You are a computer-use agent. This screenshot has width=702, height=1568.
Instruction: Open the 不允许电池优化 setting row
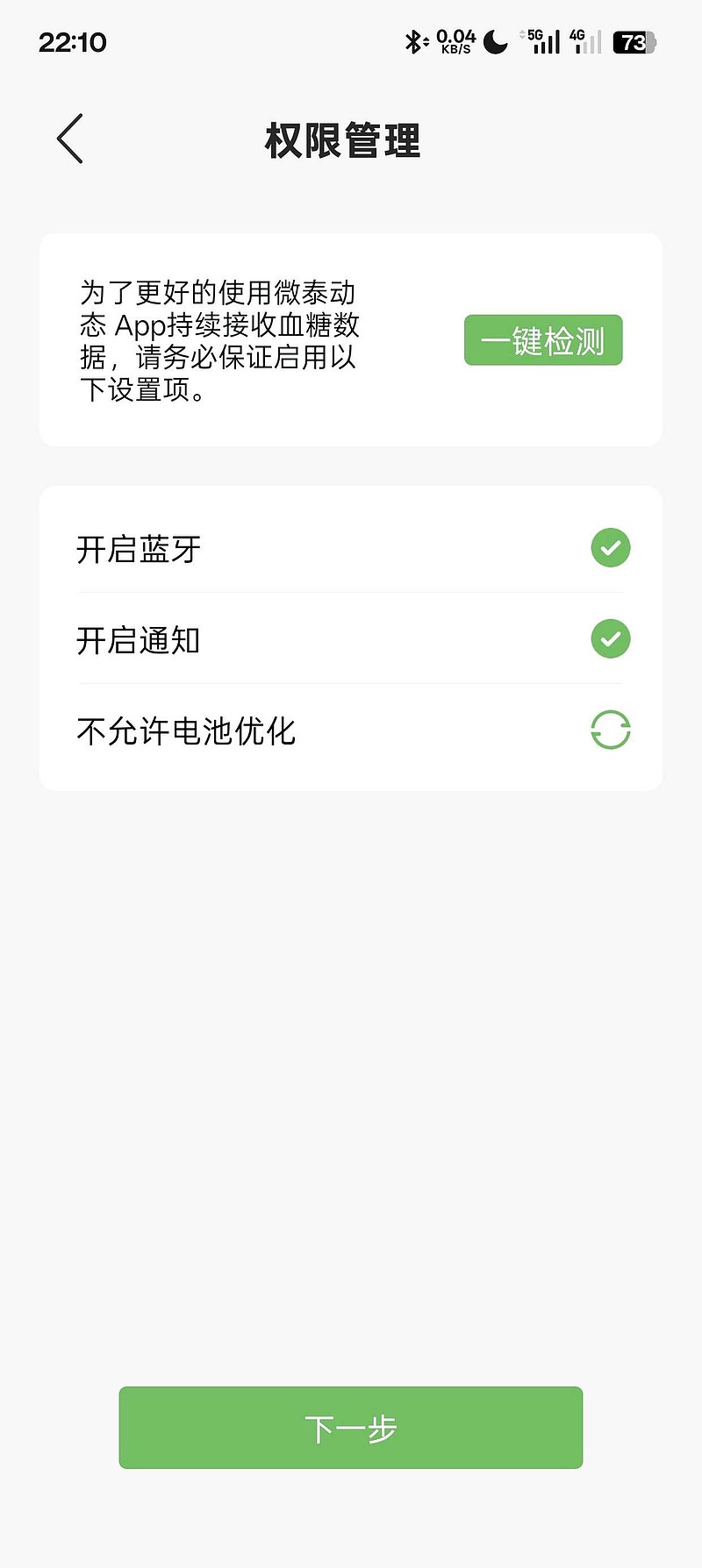coord(351,731)
